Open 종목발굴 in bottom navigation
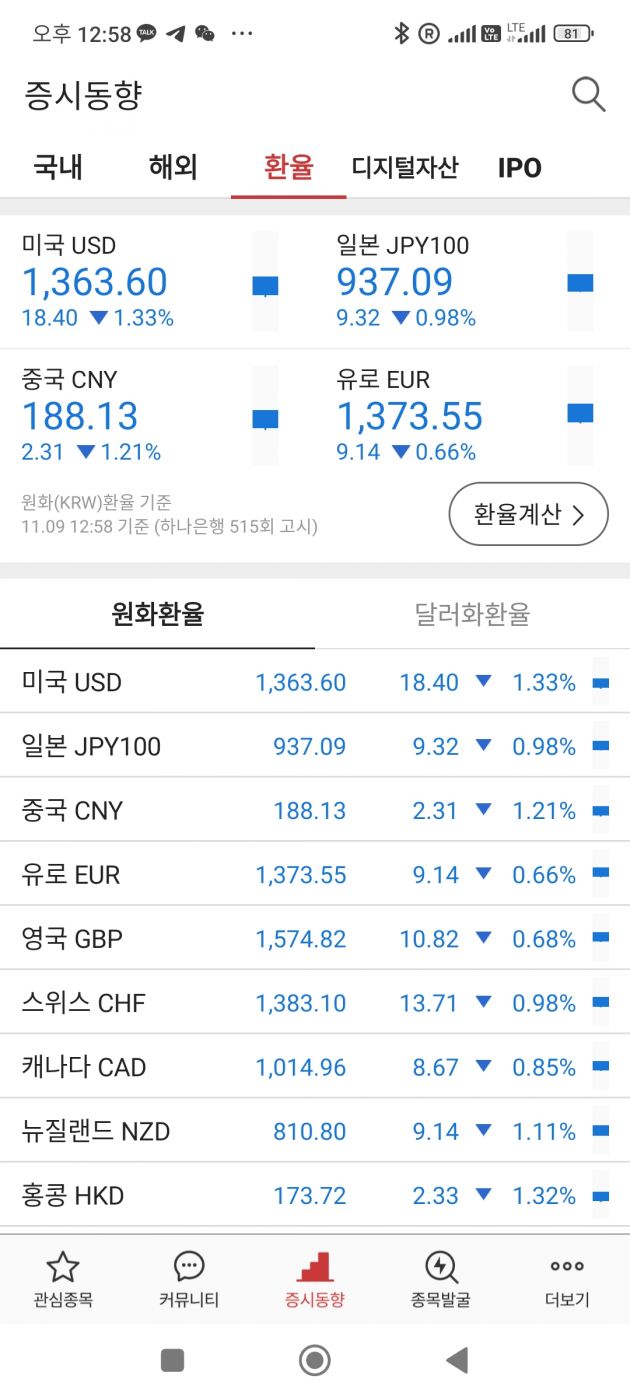This screenshot has width=630, height=1400. click(440, 1279)
